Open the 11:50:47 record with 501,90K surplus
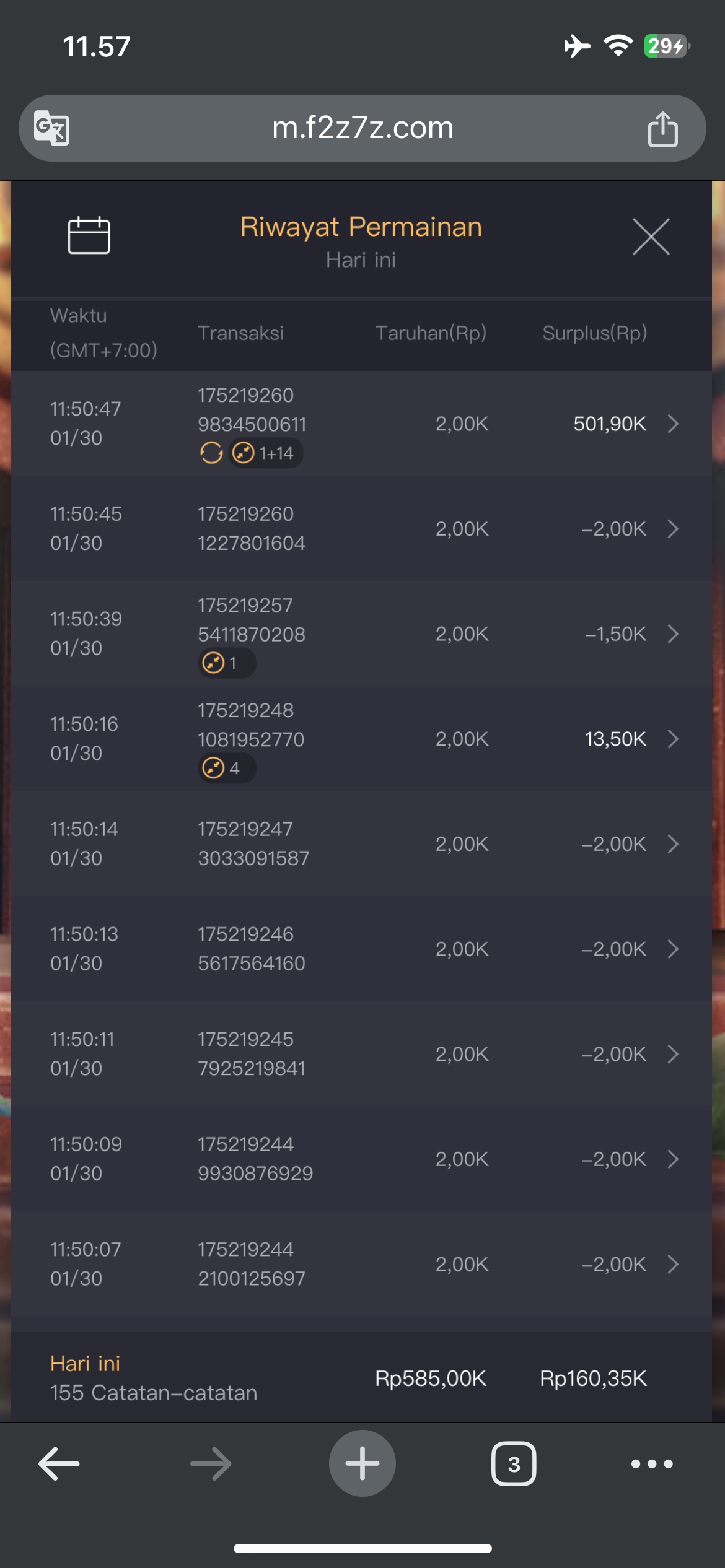This screenshot has width=725, height=1568. tap(672, 424)
